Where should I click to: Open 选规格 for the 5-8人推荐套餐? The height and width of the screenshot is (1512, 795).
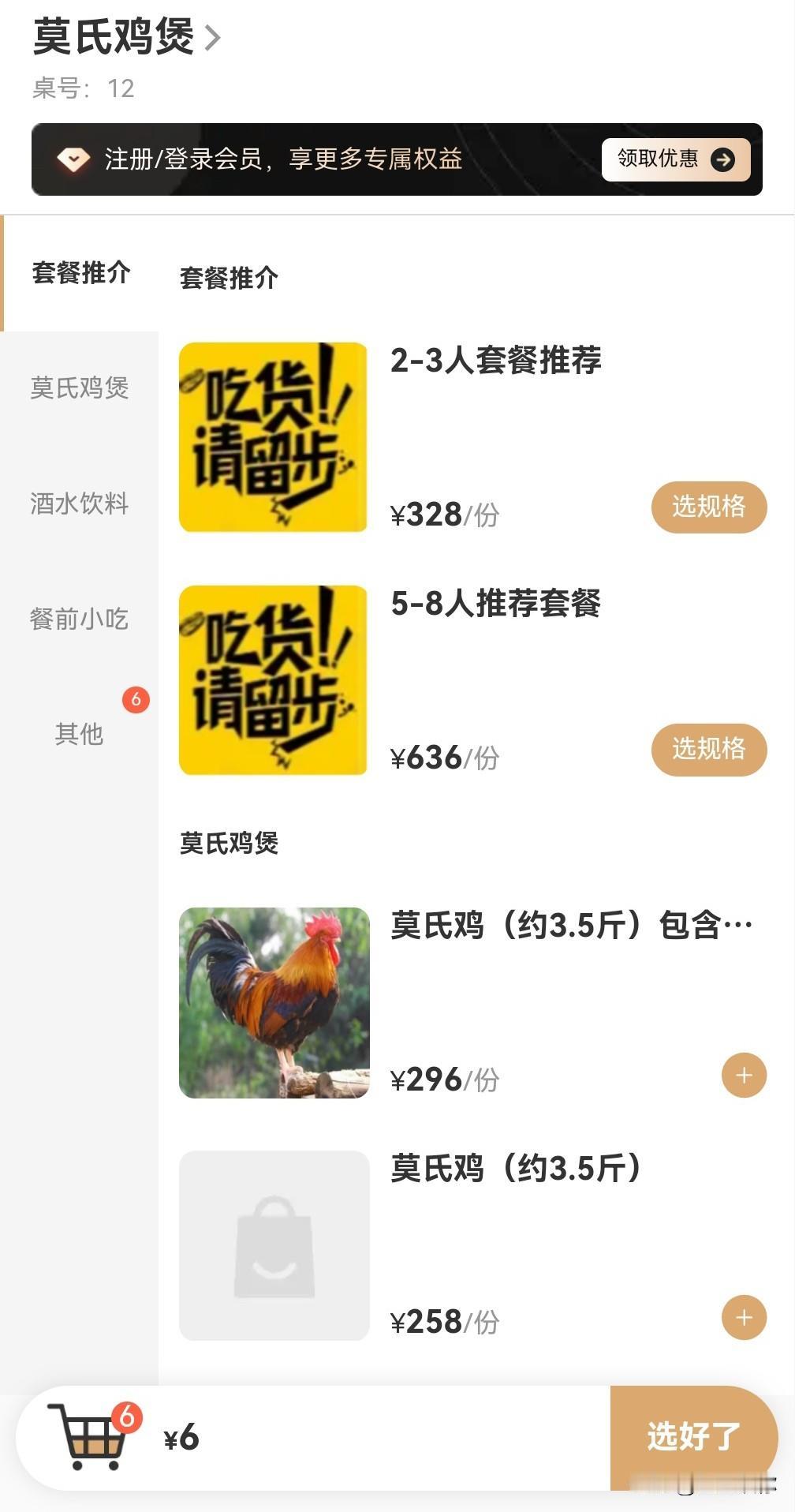[708, 750]
